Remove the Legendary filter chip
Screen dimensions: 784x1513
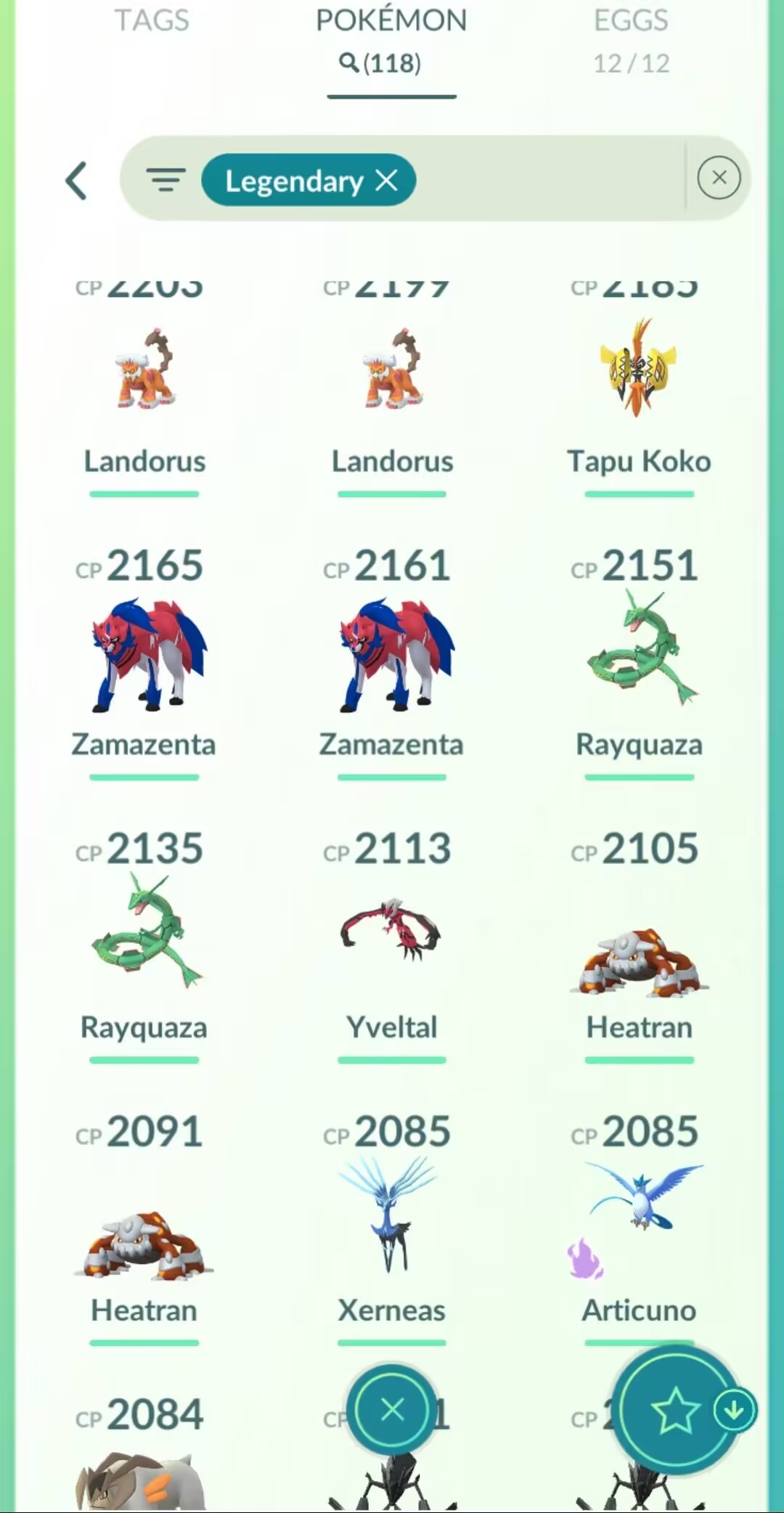387,180
